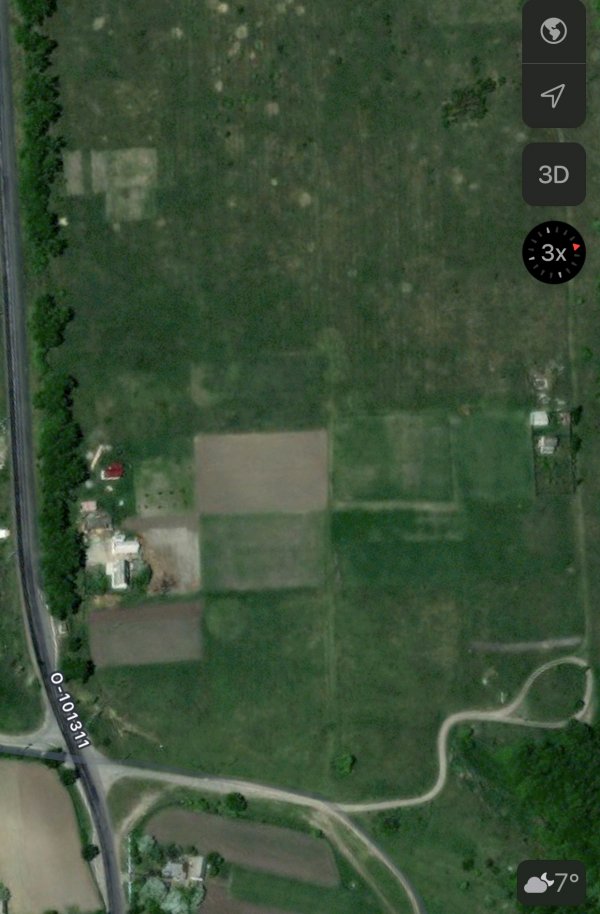Open the weather badge showing 7°
The image size is (600, 914).
[551, 883]
